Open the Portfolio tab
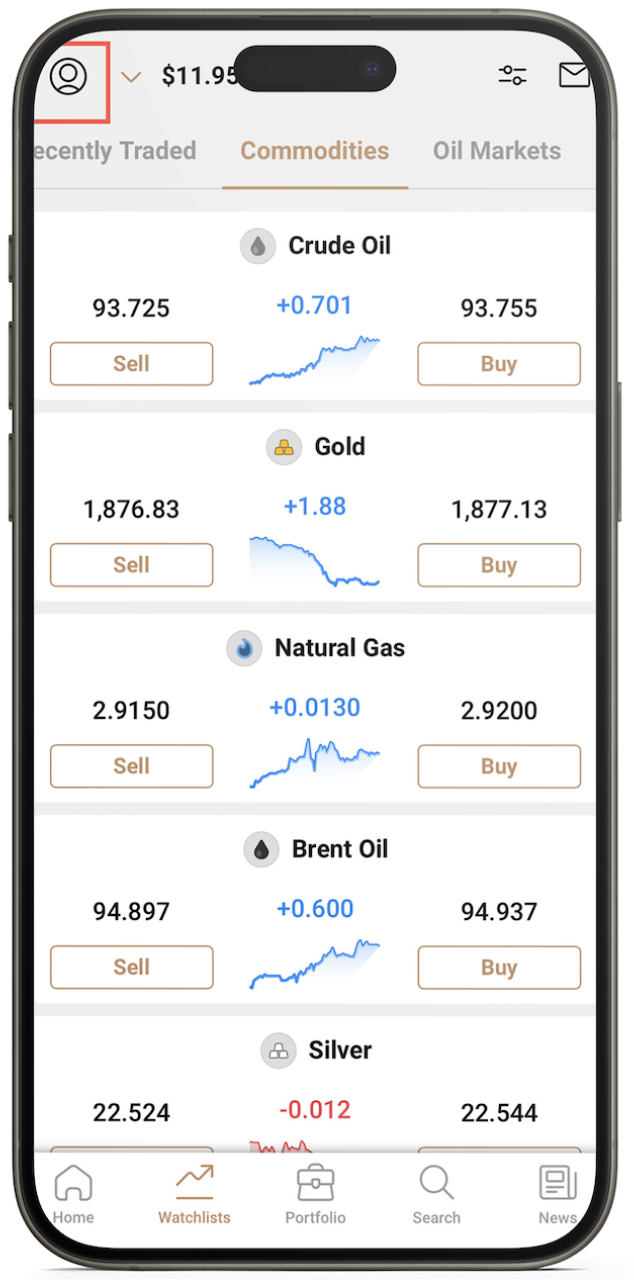The height and width of the screenshot is (1280, 634). 315,1195
